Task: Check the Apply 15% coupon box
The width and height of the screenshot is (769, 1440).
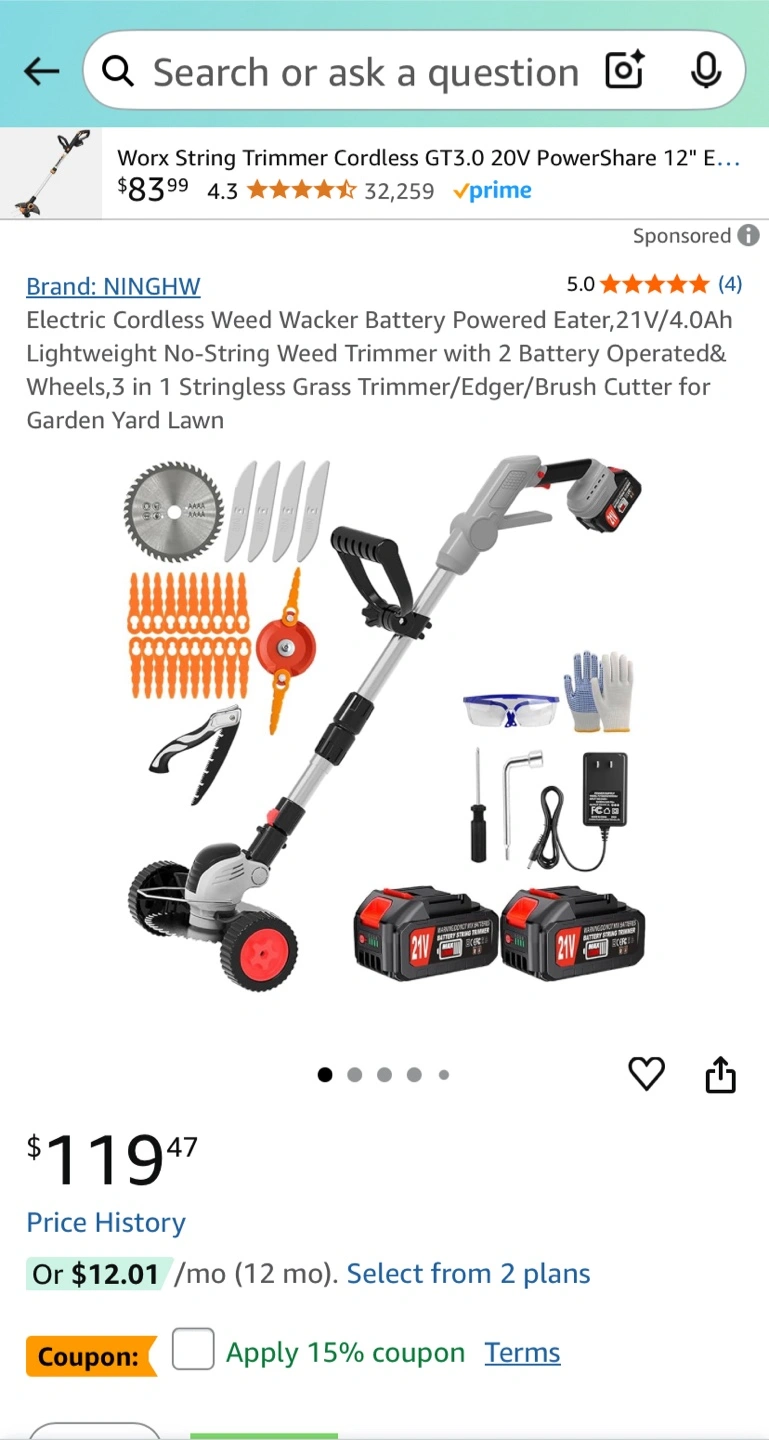Action: [x=193, y=1349]
